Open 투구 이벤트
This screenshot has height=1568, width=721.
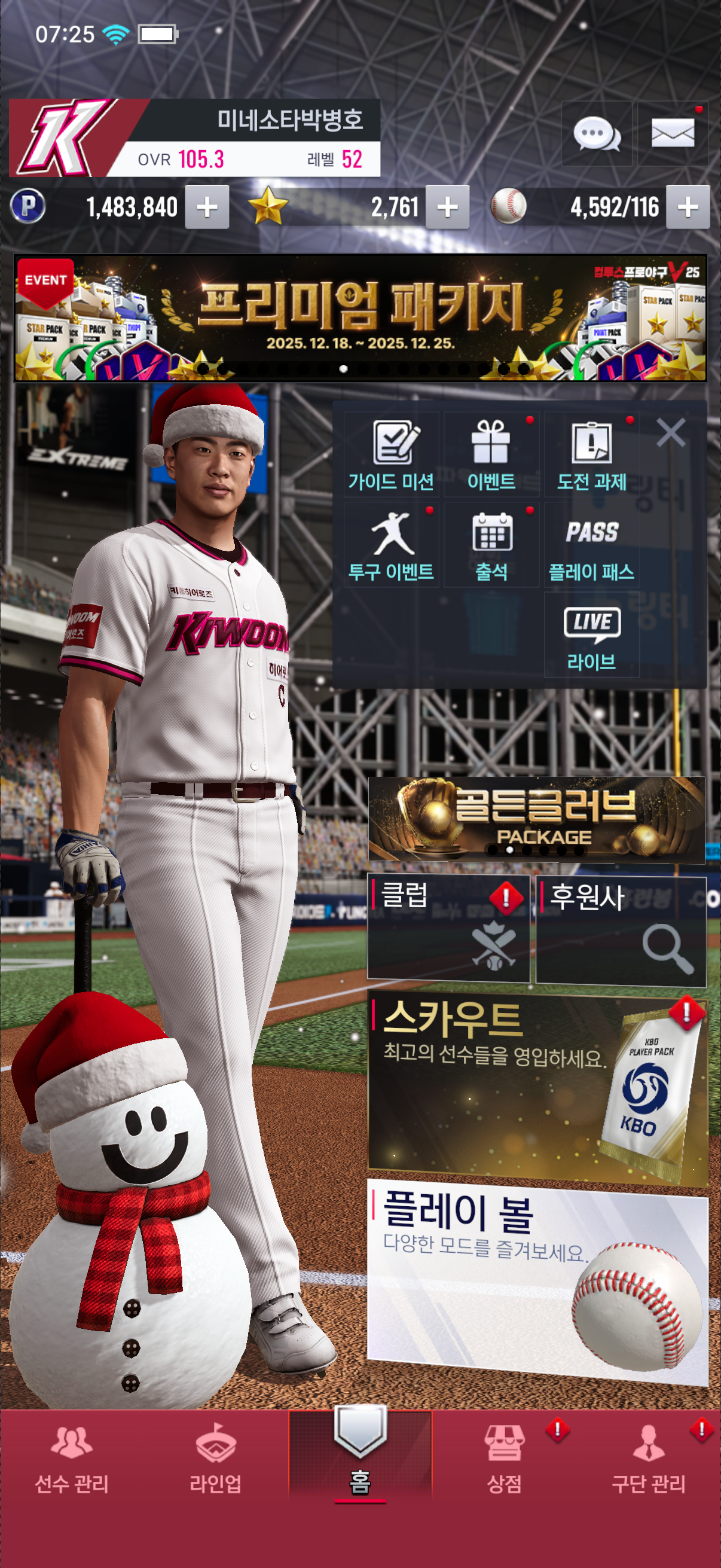point(391,545)
